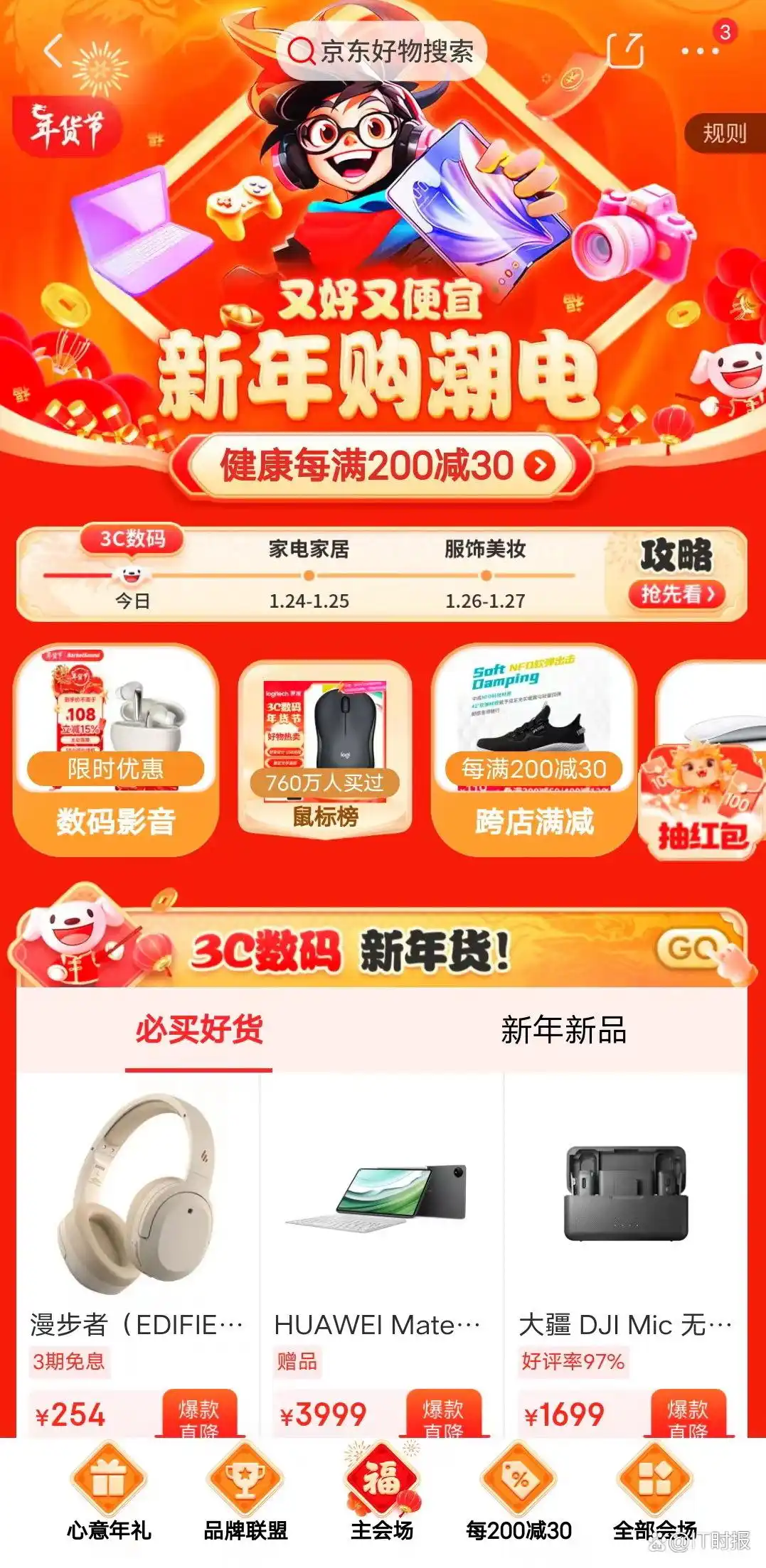Go to 品牌联盟 in the bottom bar
Screen dimensions: 766x1568
click(245, 1493)
